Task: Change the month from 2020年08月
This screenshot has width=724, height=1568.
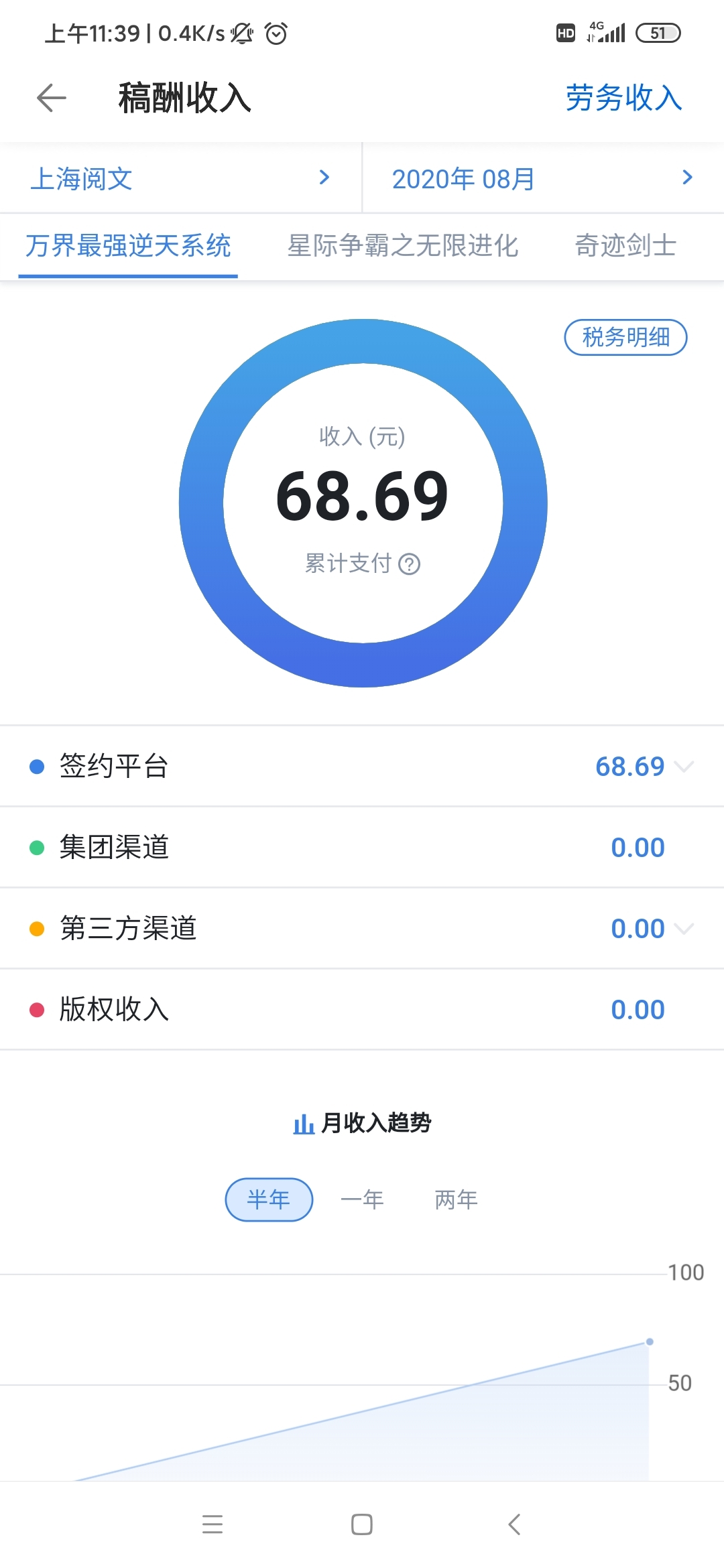Action: tap(543, 178)
